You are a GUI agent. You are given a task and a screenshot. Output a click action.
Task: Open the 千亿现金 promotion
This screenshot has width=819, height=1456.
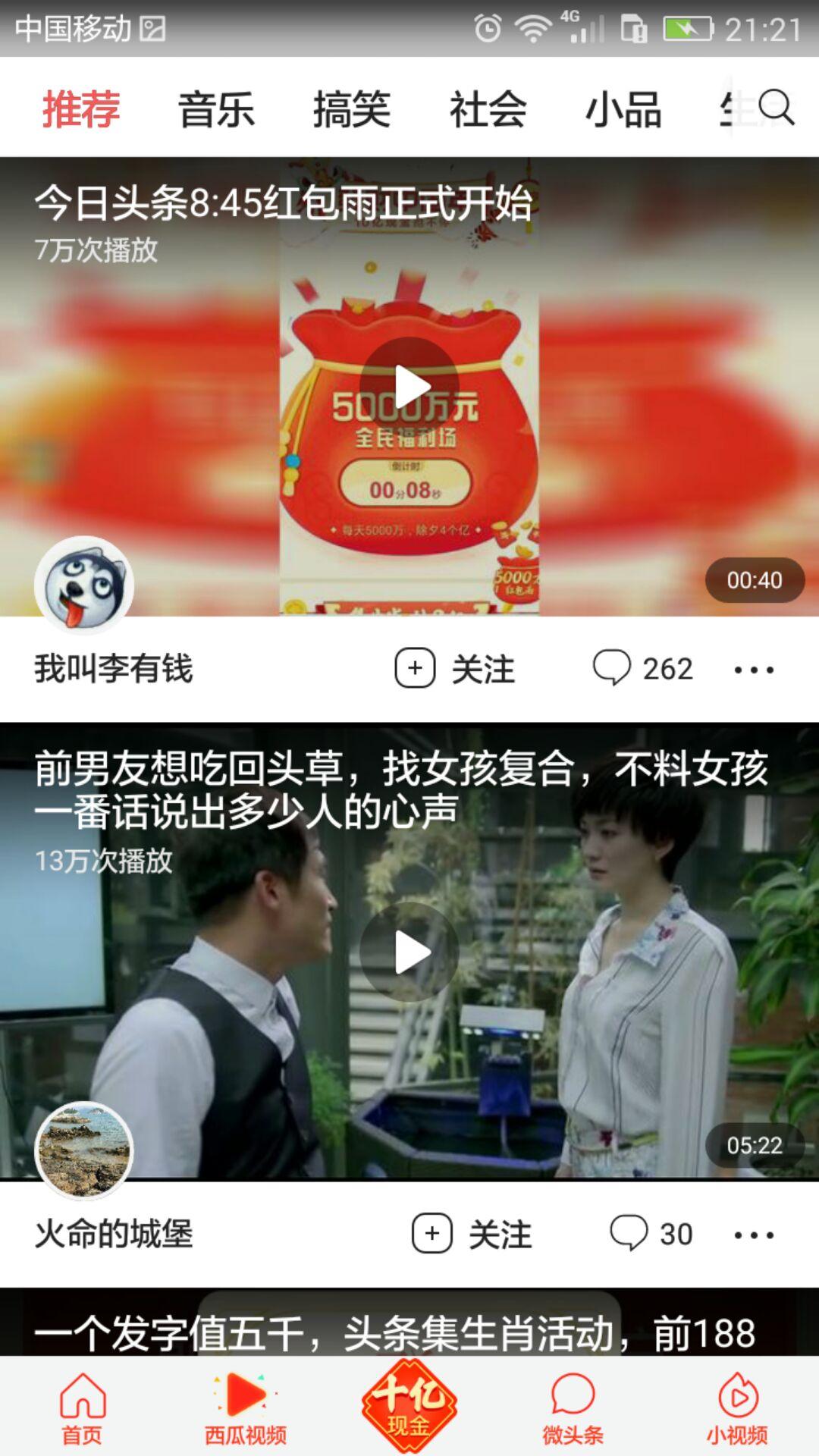(409, 1405)
